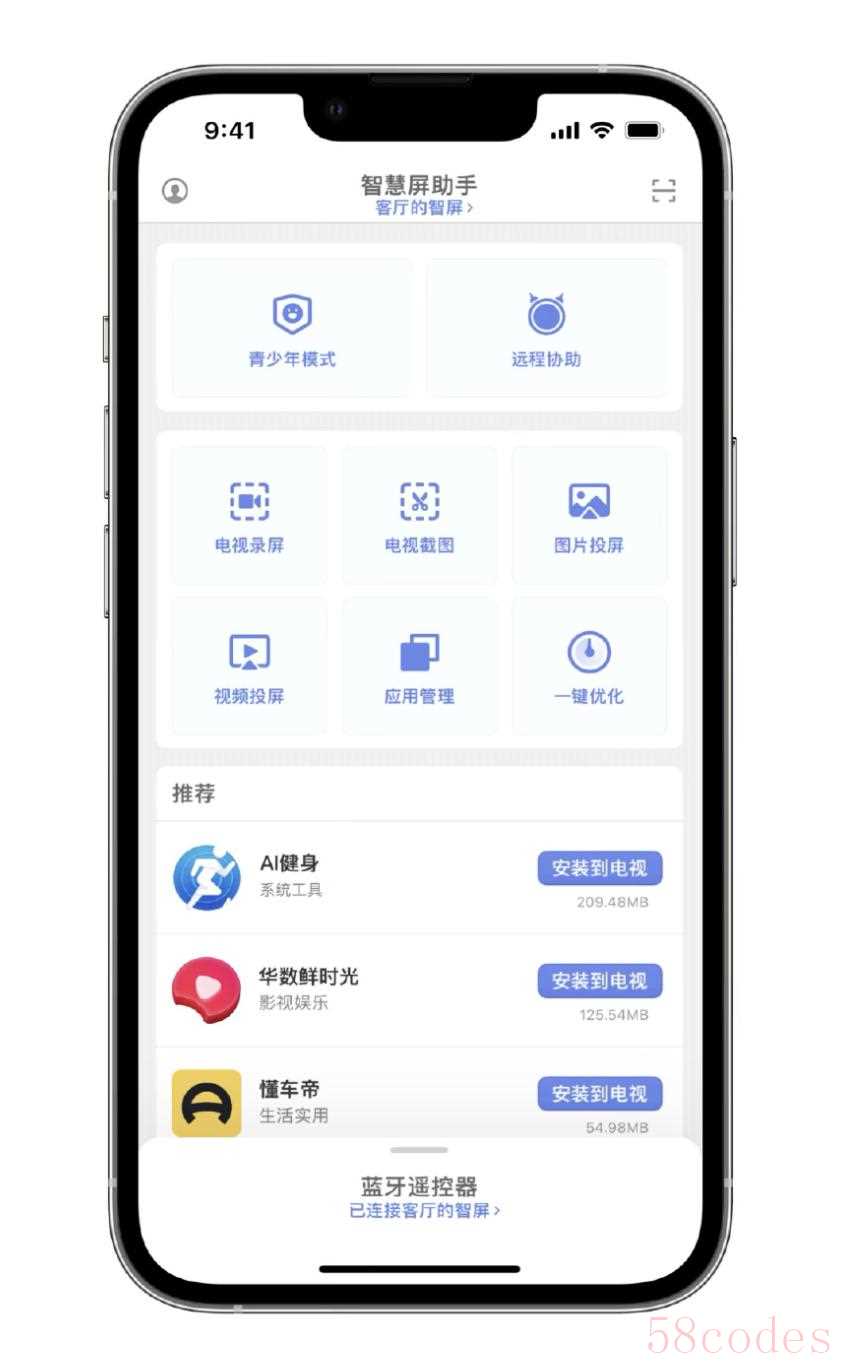Image resolution: width=846 pixels, height=1366 pixels.
Task: Install AI健身 to the TV
Action: tap(599, 868)
